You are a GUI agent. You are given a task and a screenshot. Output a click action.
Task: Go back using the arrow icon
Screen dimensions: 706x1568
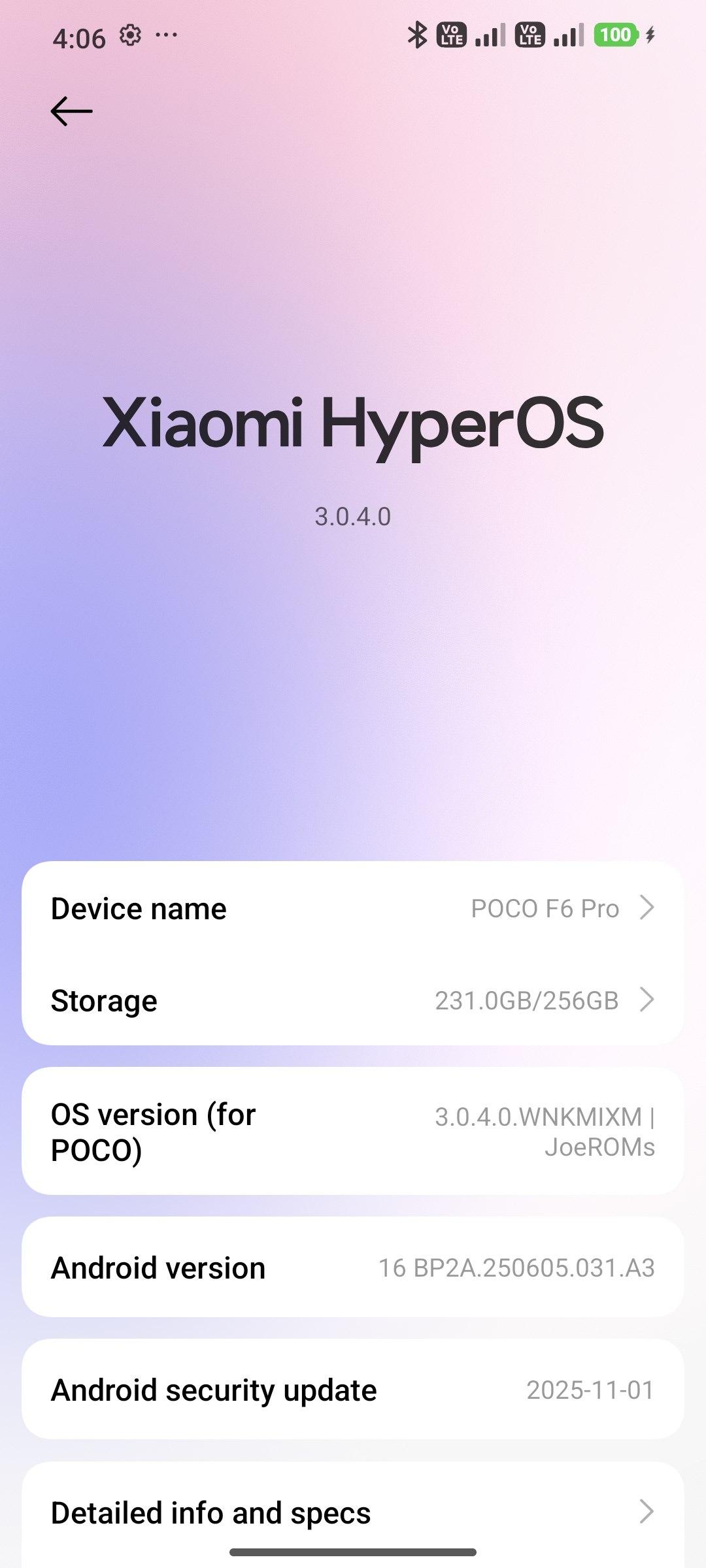[x=71, y=111]
